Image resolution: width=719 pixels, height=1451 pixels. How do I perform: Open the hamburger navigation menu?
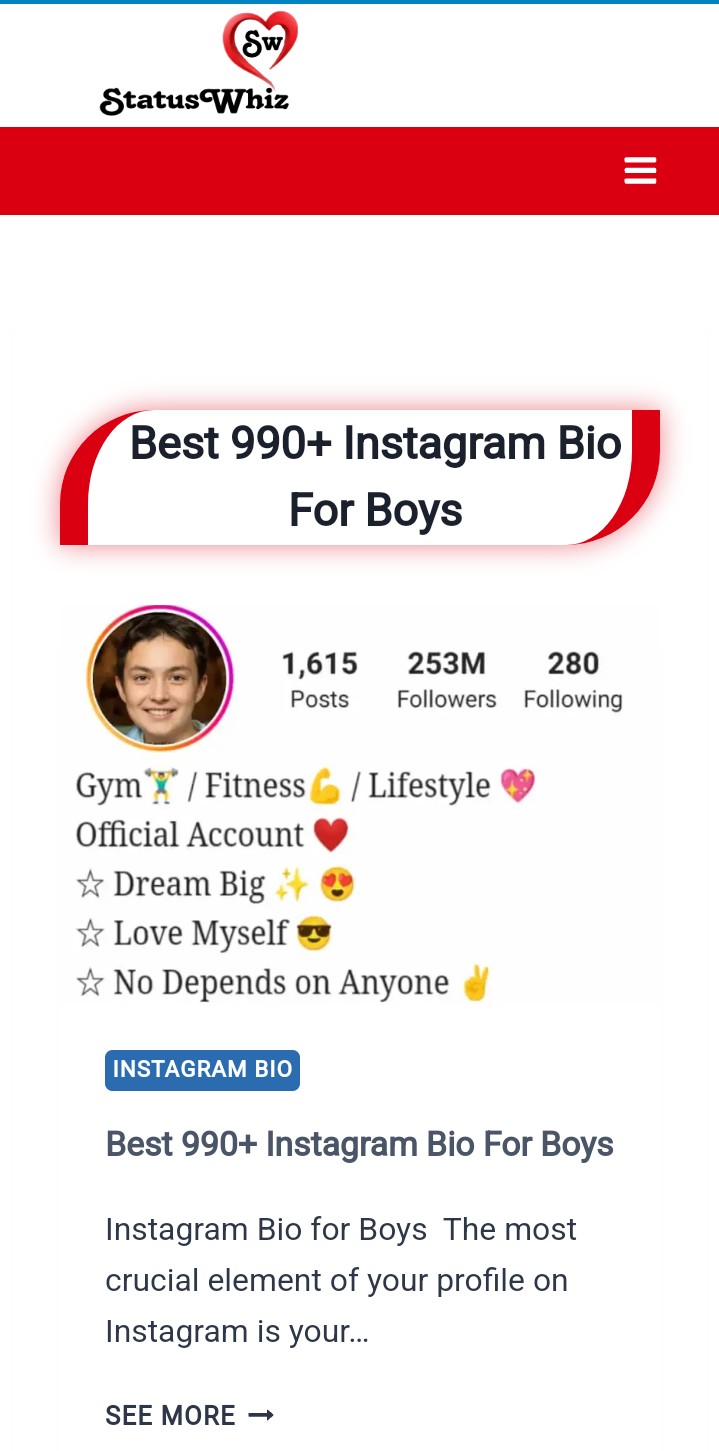click(x=640, y=171)
